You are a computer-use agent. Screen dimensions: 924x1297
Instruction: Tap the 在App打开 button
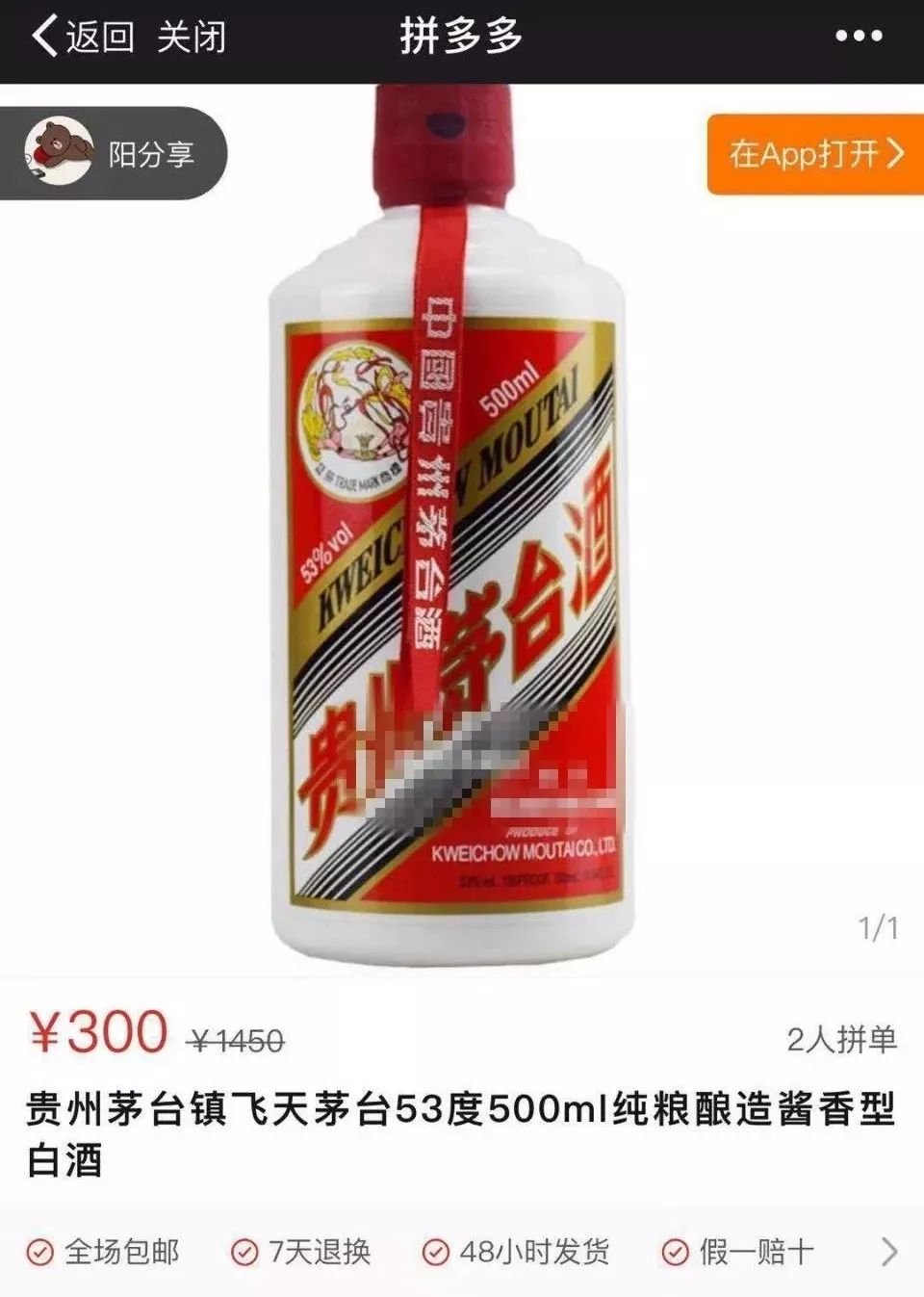(x=814, y=154)
